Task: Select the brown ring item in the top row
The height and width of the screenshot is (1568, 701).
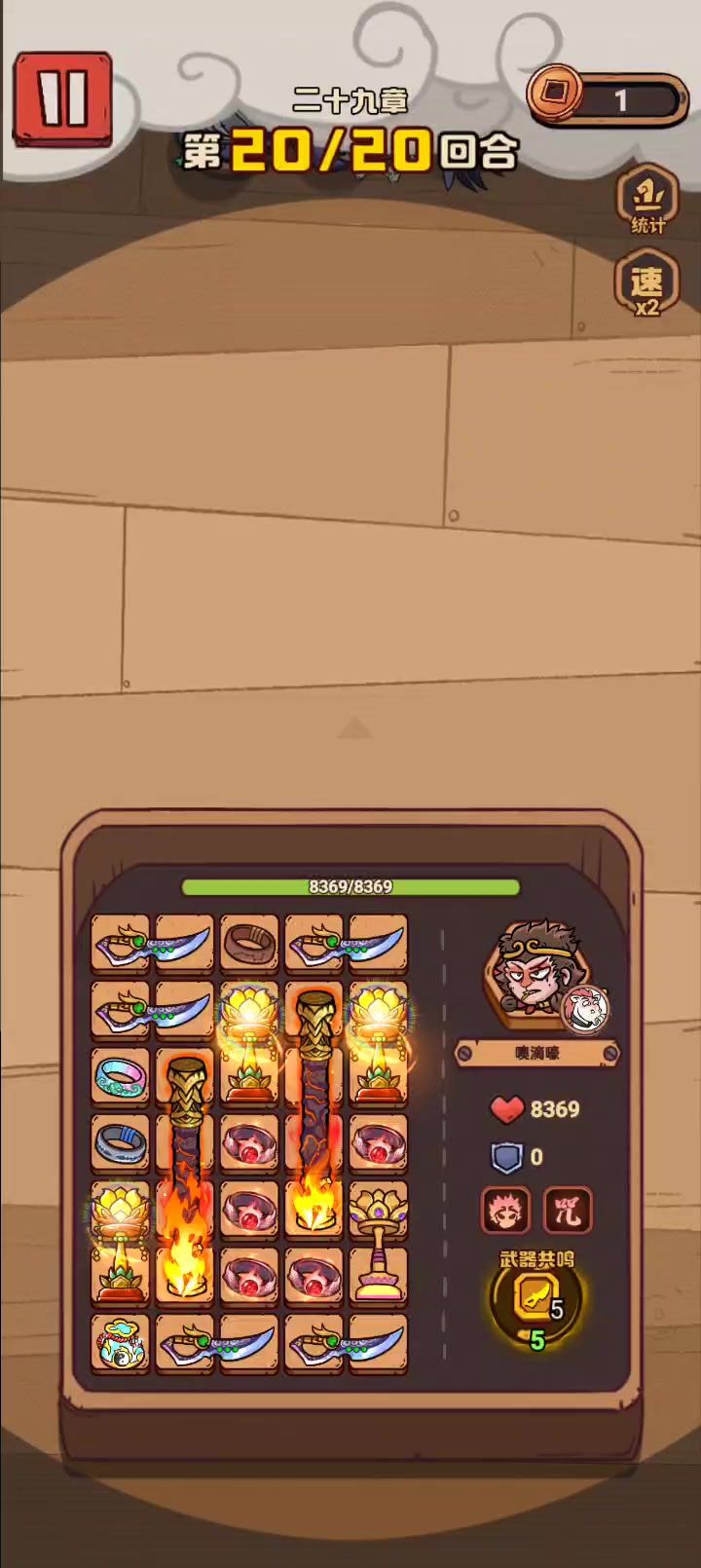Action: point(249,944)
